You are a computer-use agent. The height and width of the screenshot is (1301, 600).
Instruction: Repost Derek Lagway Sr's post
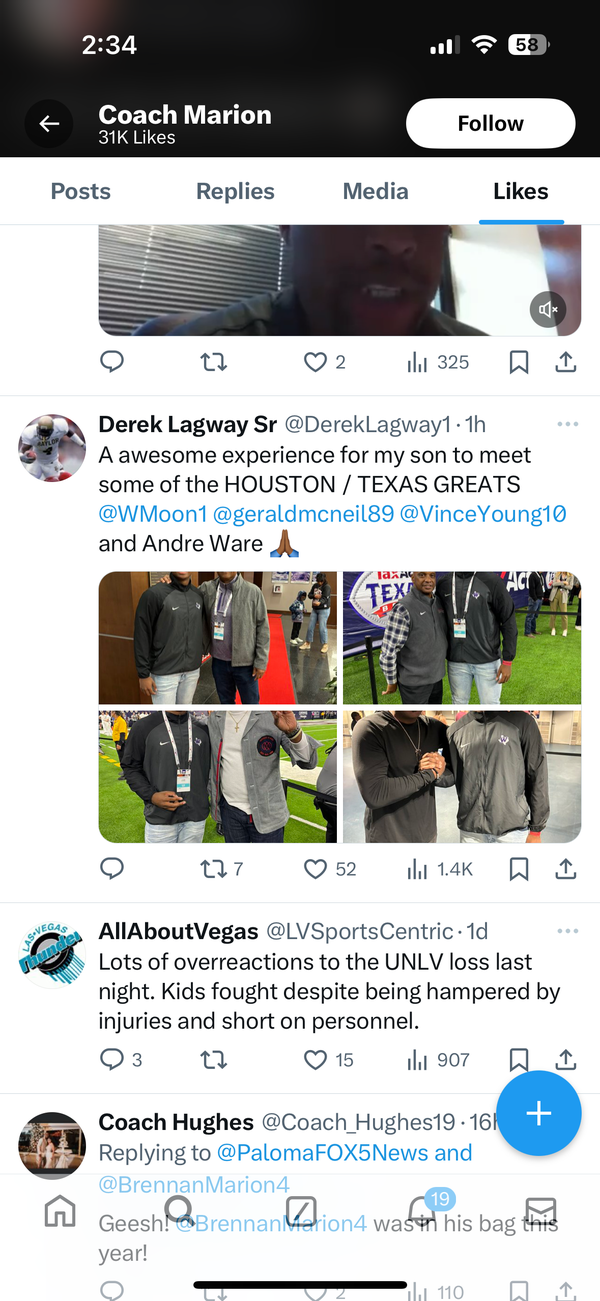click(x=213, y=869)
